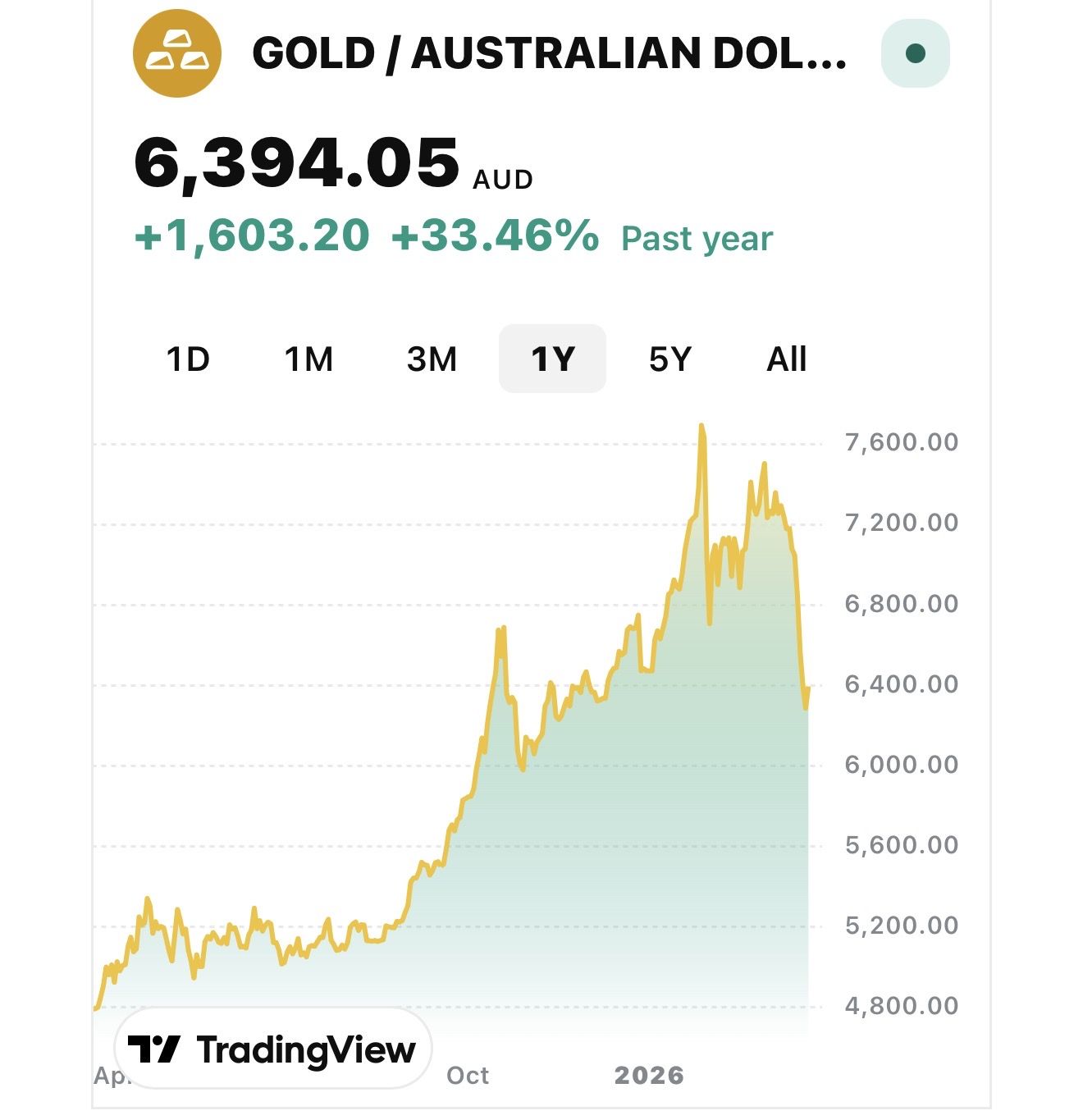This screenshot has height=1120, width=1083.
Task: Open the TradingView attribution badge
Action: 272,1049
